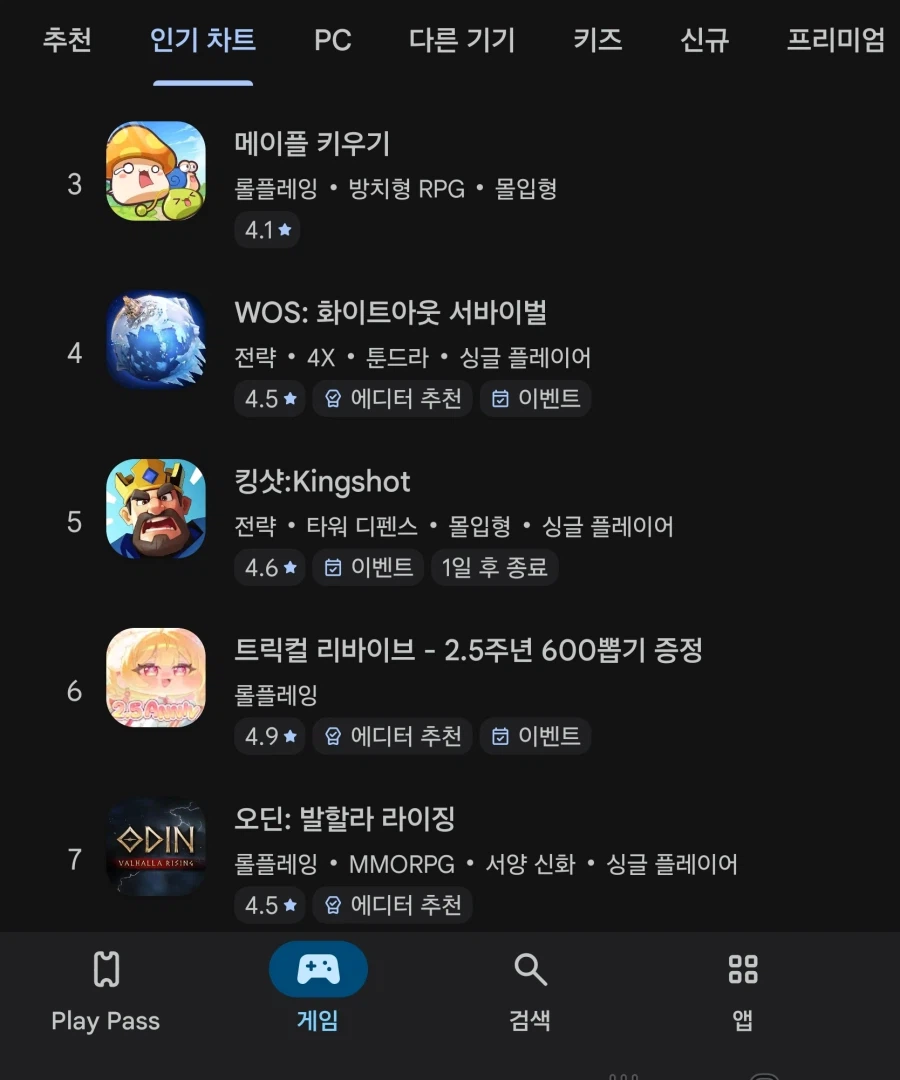900x1080 pixels.
Task: Open the 이벤트 badge under 킹샷
Action: tap(368, 568)
